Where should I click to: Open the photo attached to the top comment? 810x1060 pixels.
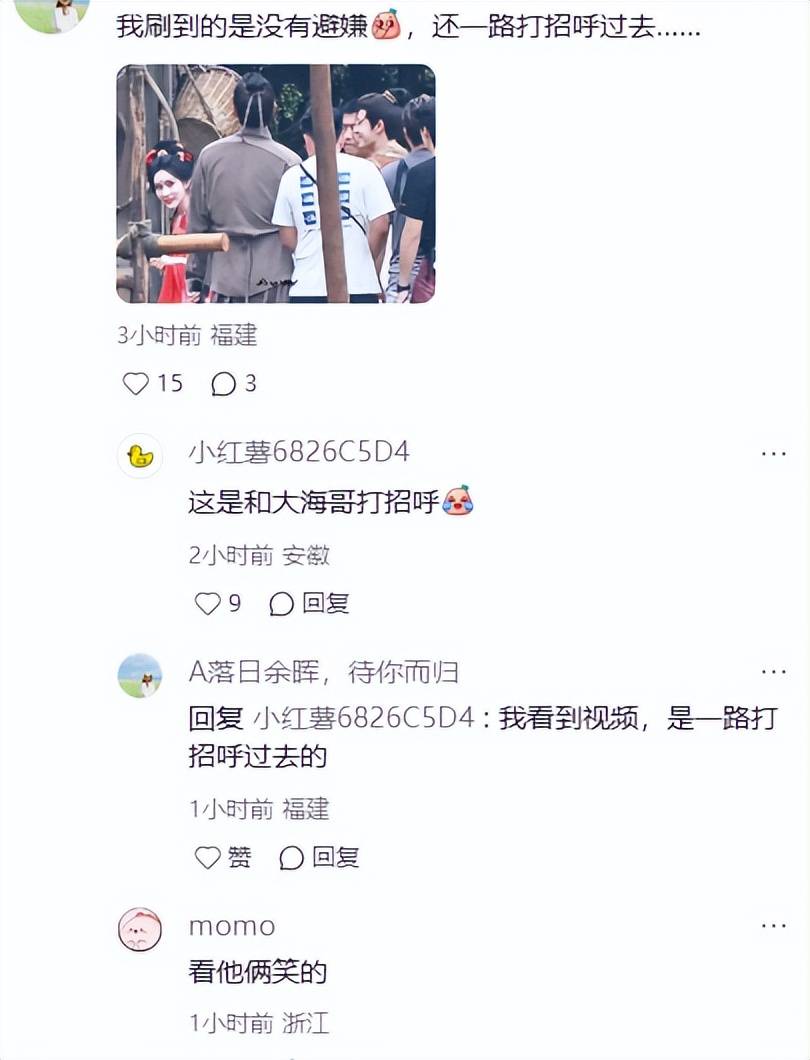point(276,183)
